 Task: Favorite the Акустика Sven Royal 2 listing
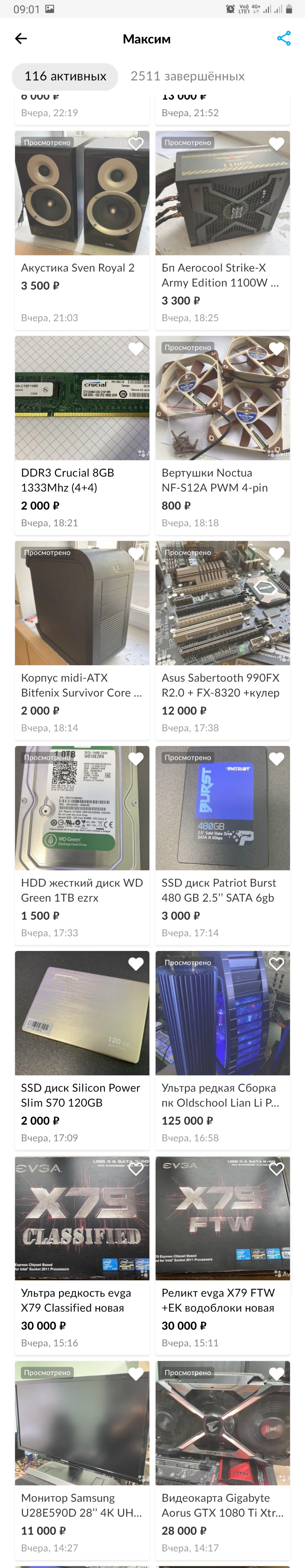click(136, 144)
